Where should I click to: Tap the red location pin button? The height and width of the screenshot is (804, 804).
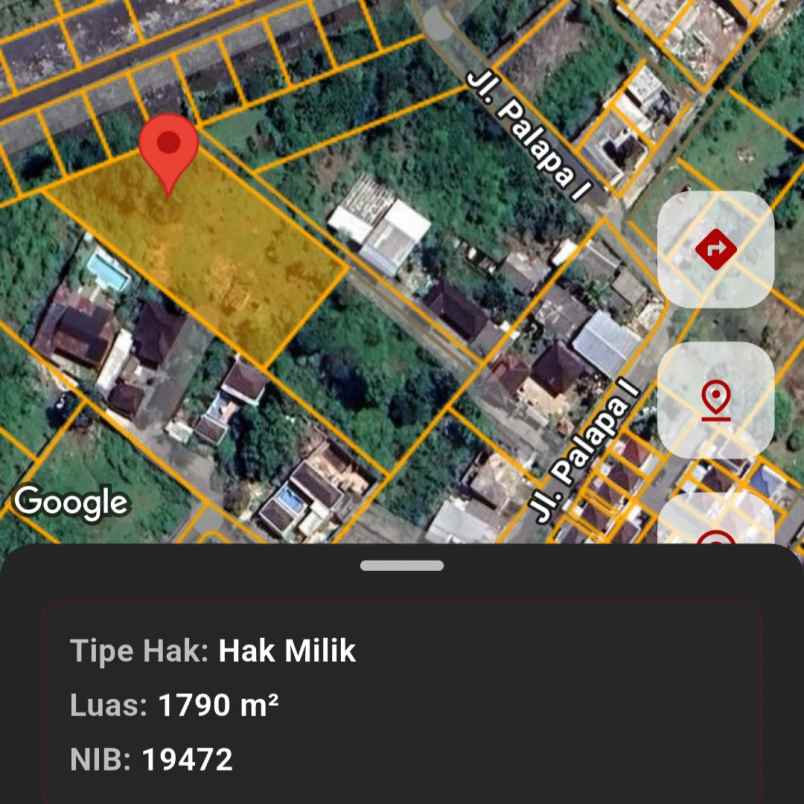[x=715, y=400]
